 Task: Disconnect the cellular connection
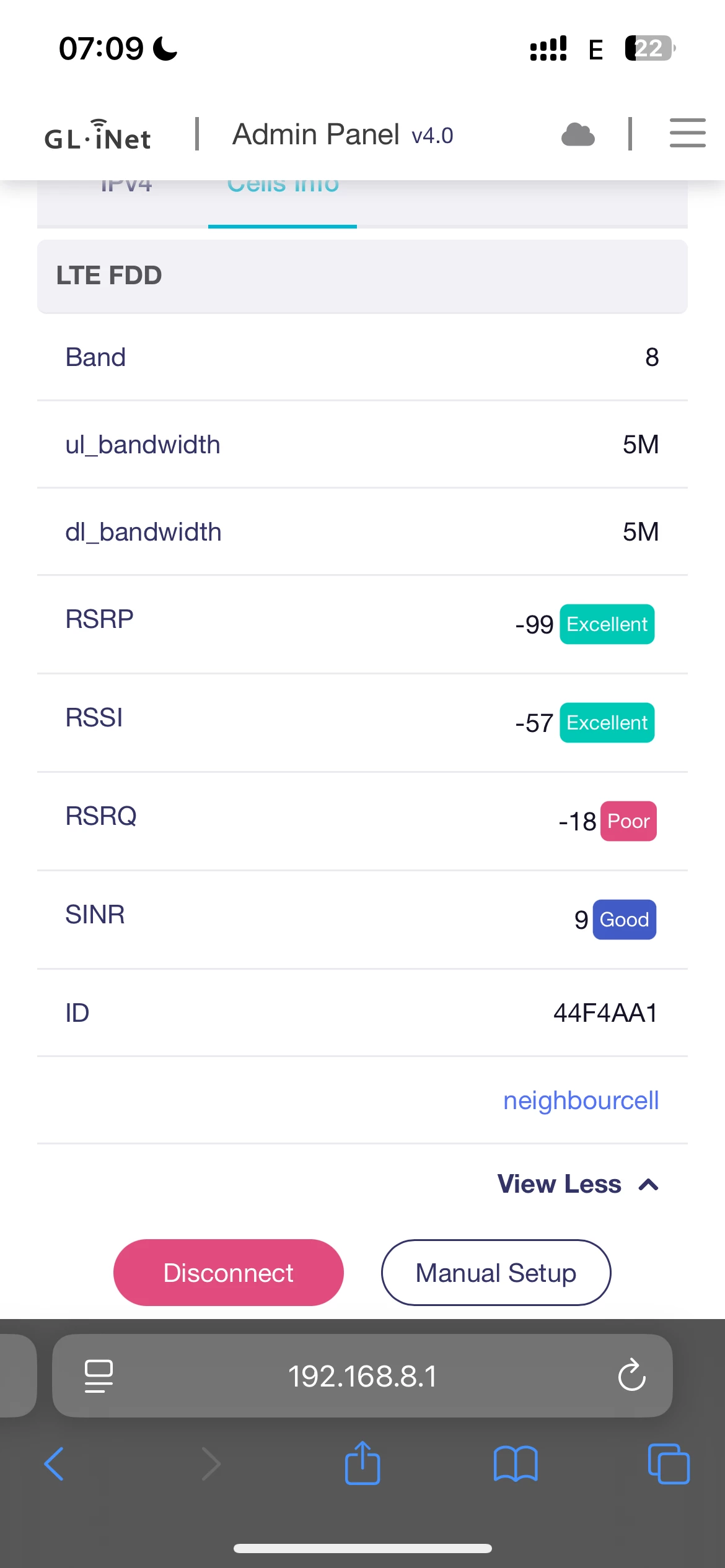[228, 1273]
